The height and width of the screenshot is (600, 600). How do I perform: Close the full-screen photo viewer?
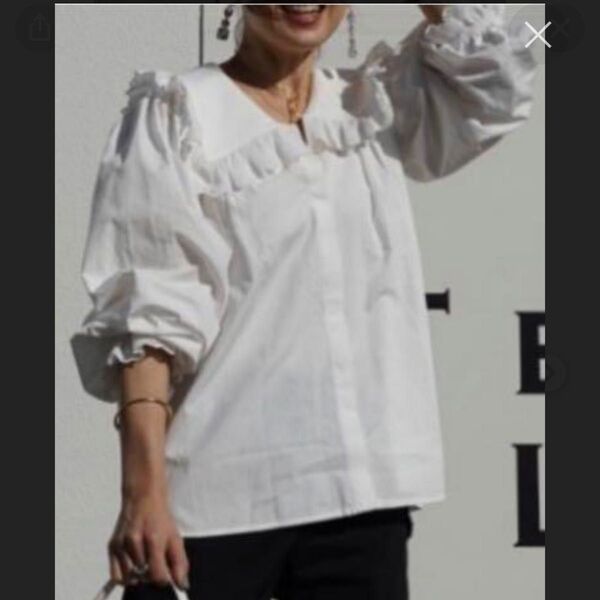[537, 35]
